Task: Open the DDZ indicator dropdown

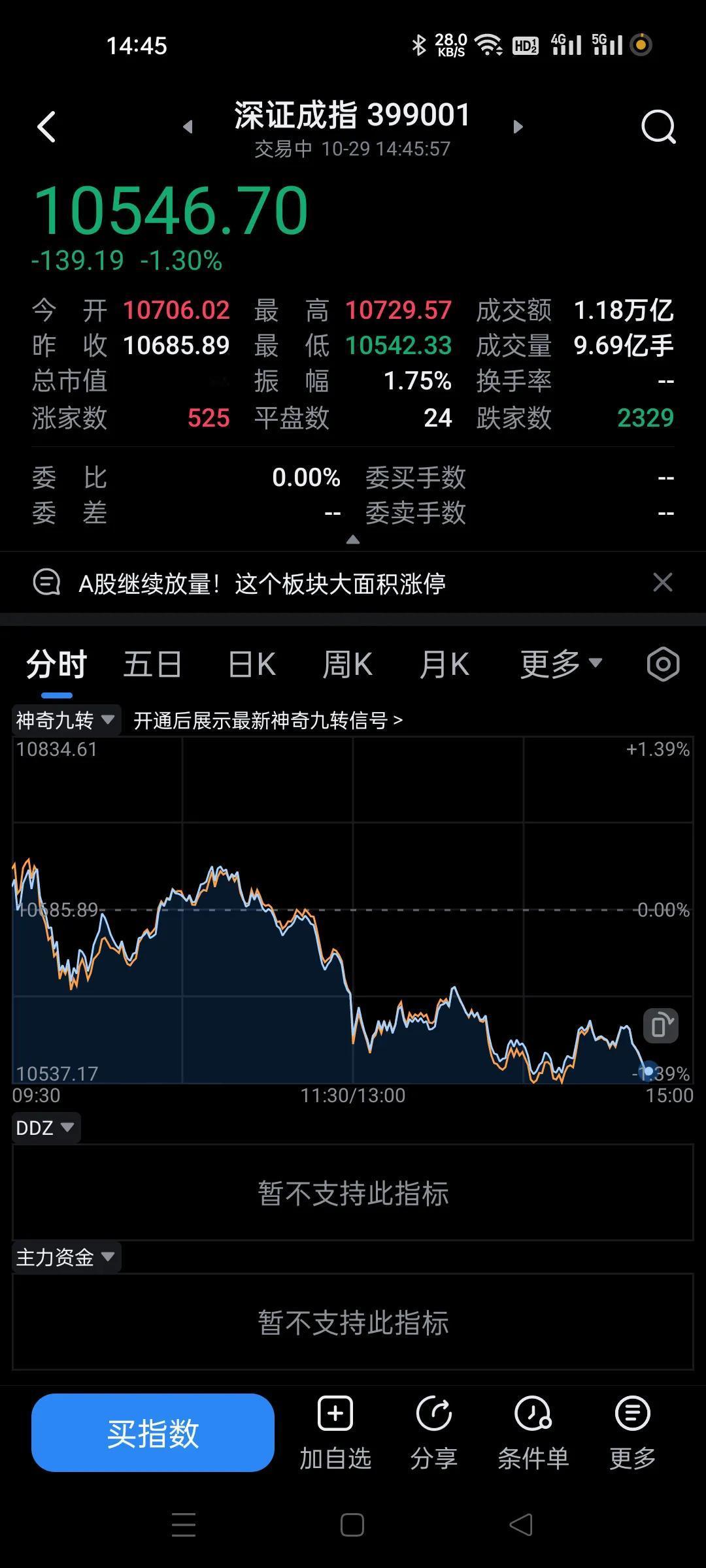Action: 46,1128
